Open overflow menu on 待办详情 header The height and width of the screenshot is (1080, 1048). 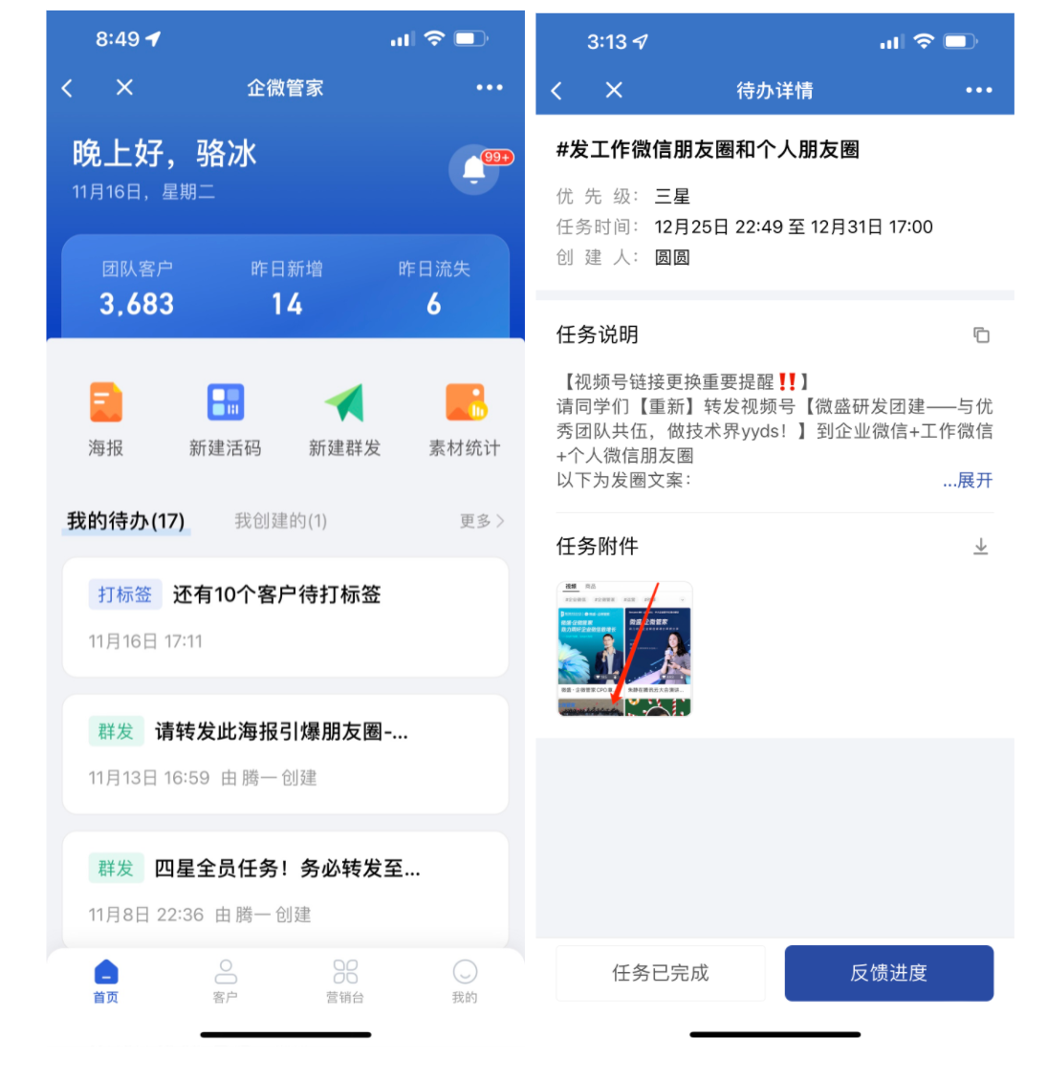(978, 90)
